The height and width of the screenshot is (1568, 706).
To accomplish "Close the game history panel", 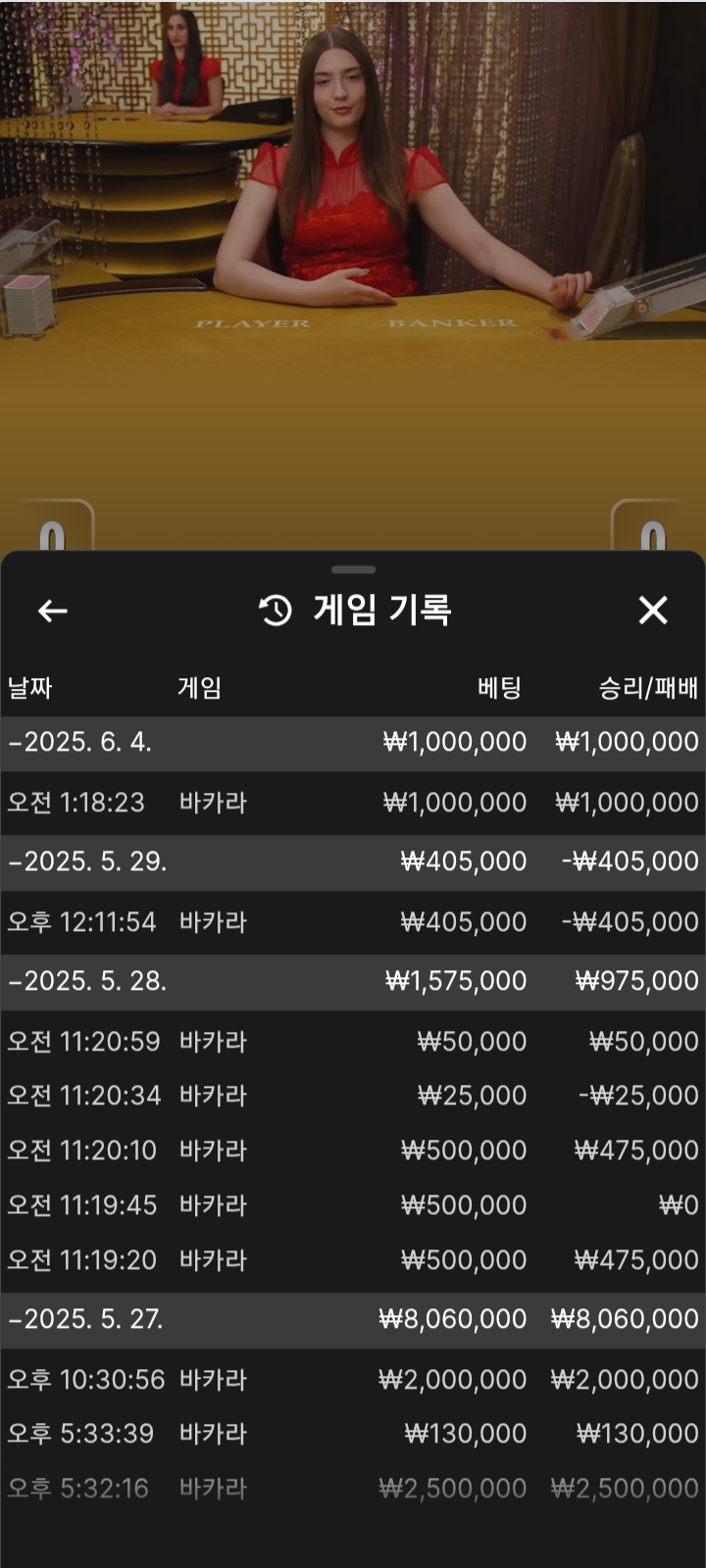I will click(x=653, y=611).
